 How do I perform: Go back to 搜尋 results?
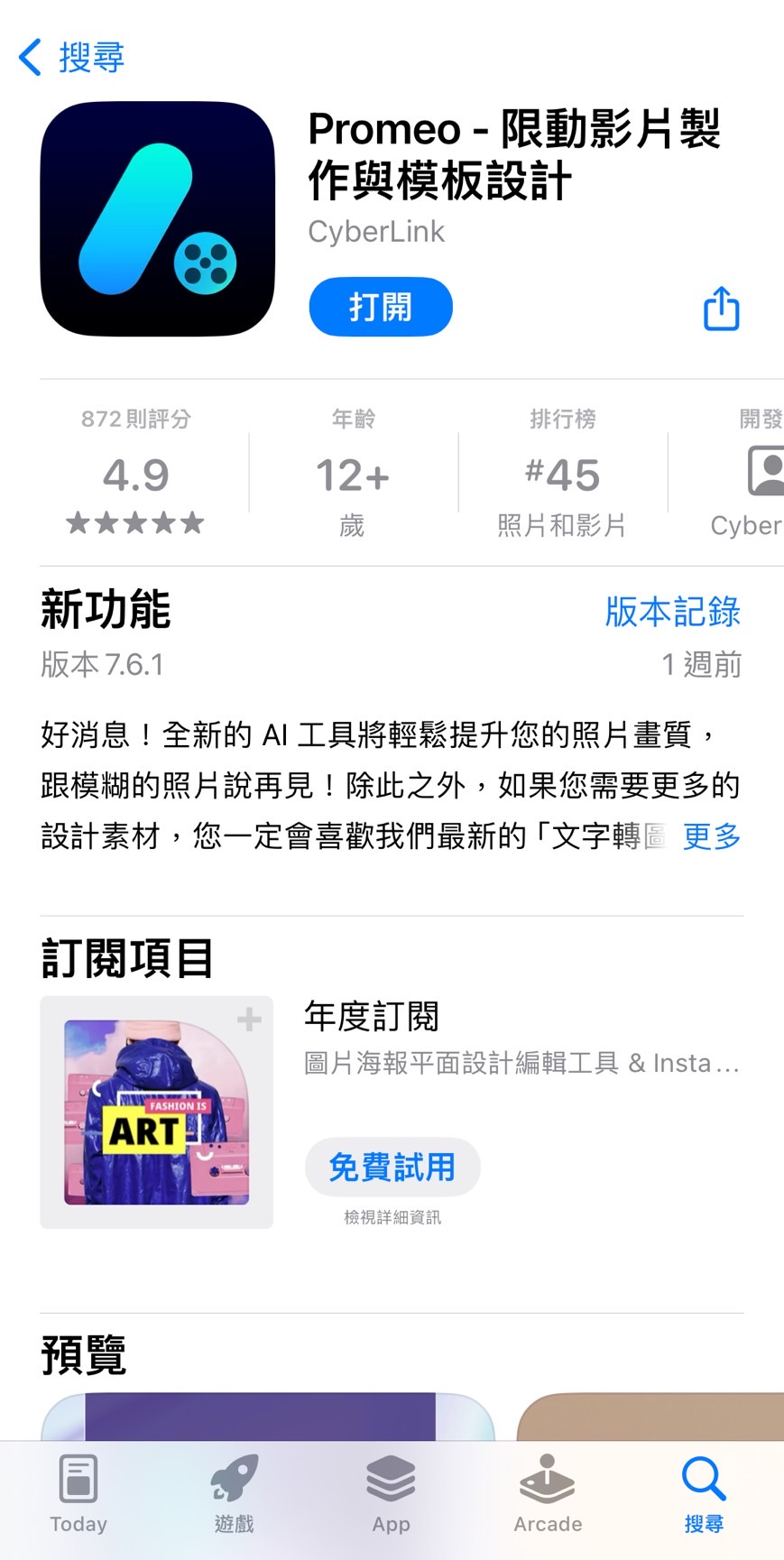(72, 57)
